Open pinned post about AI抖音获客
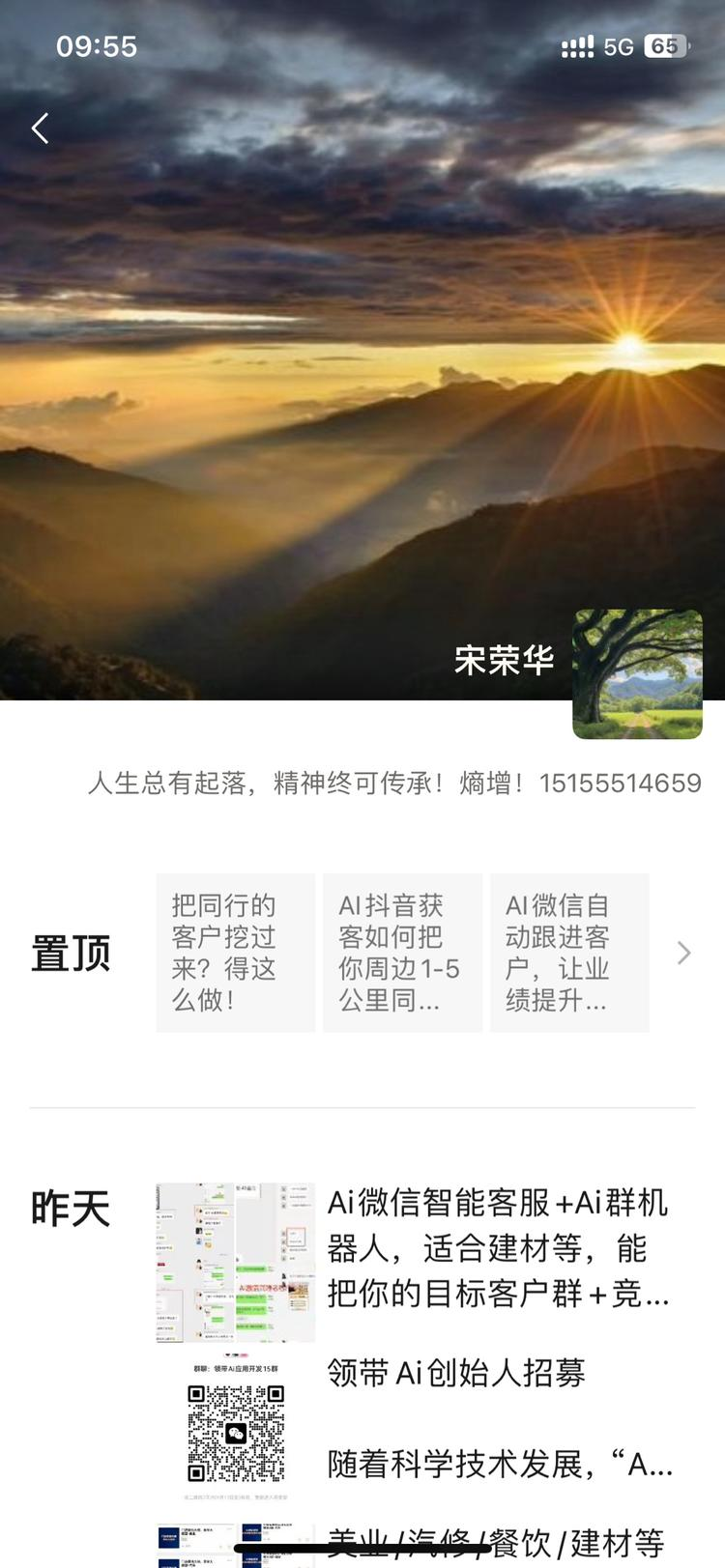 (x=402, y=952)
